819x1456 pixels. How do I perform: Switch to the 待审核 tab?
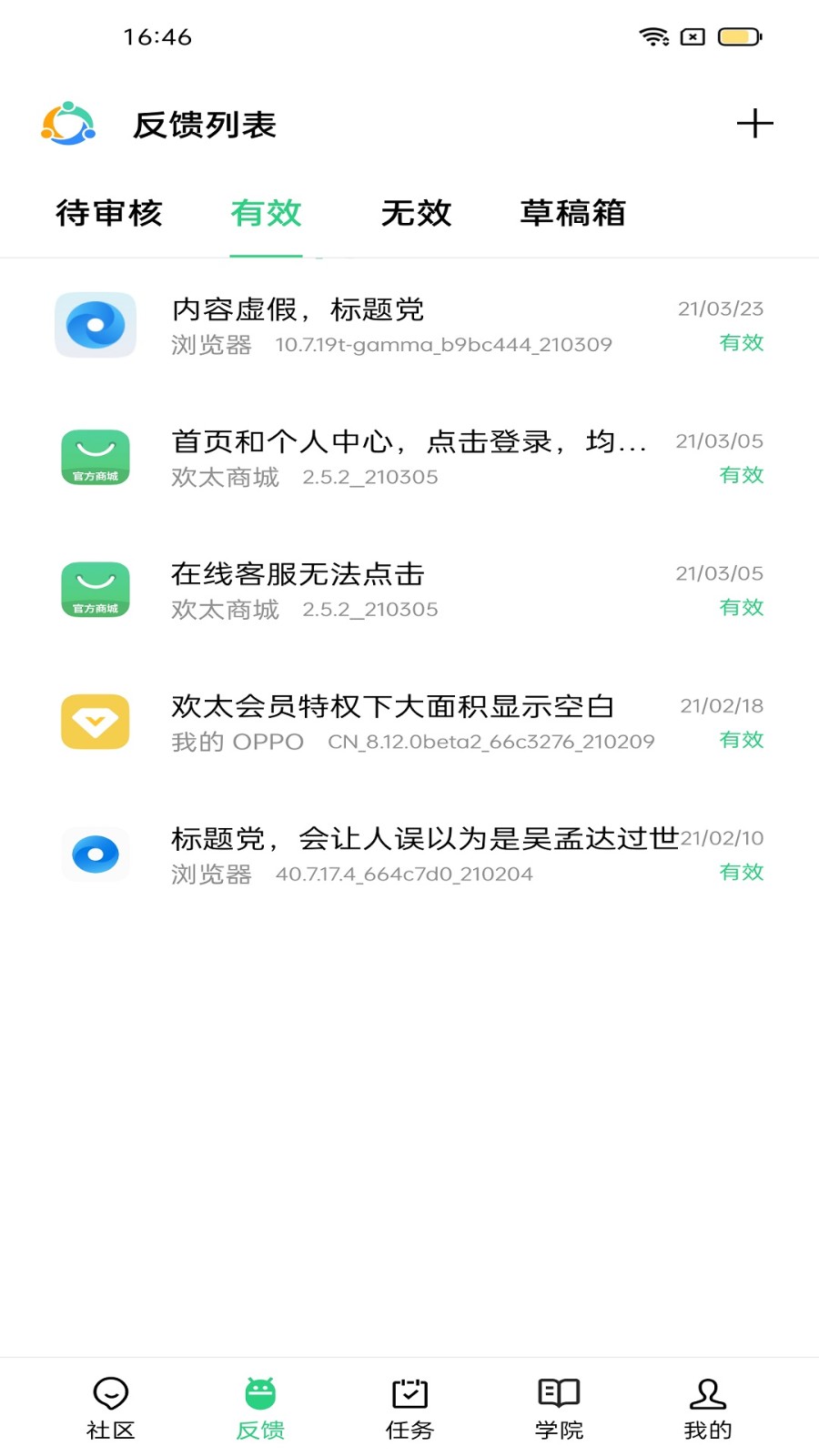[x=107, y=213]
